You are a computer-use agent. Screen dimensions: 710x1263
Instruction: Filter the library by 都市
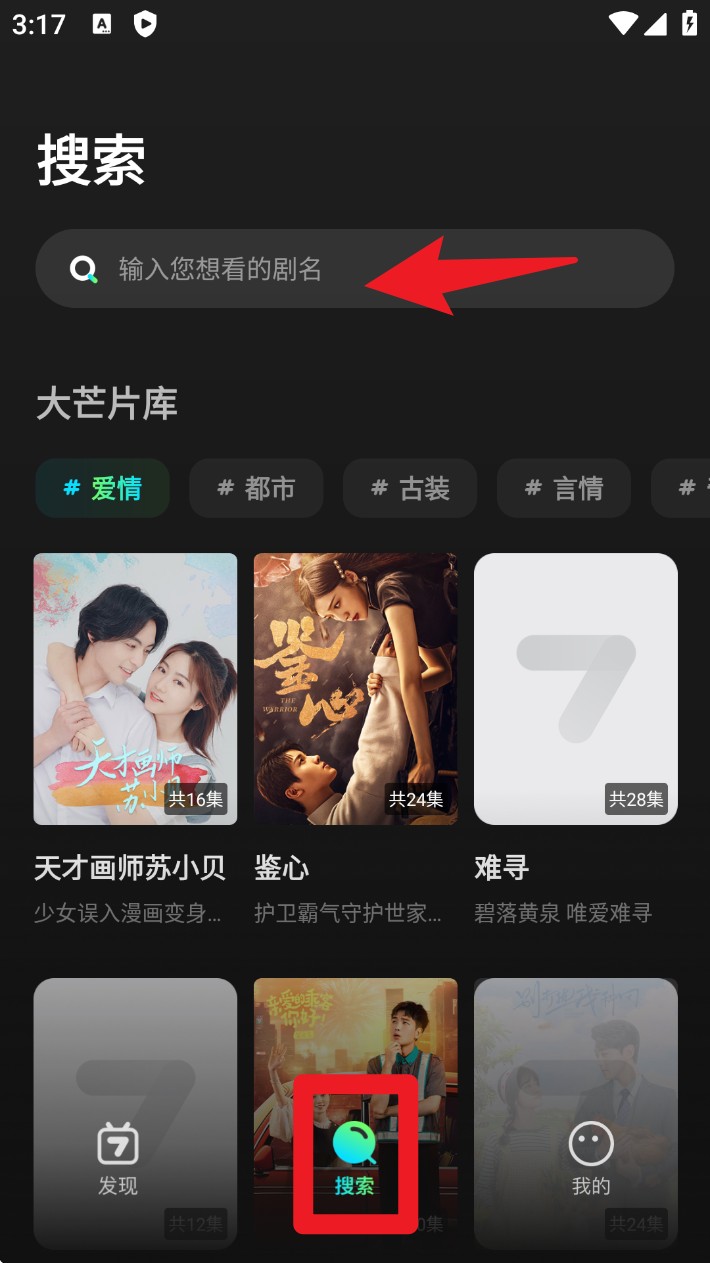pos(256,488)
